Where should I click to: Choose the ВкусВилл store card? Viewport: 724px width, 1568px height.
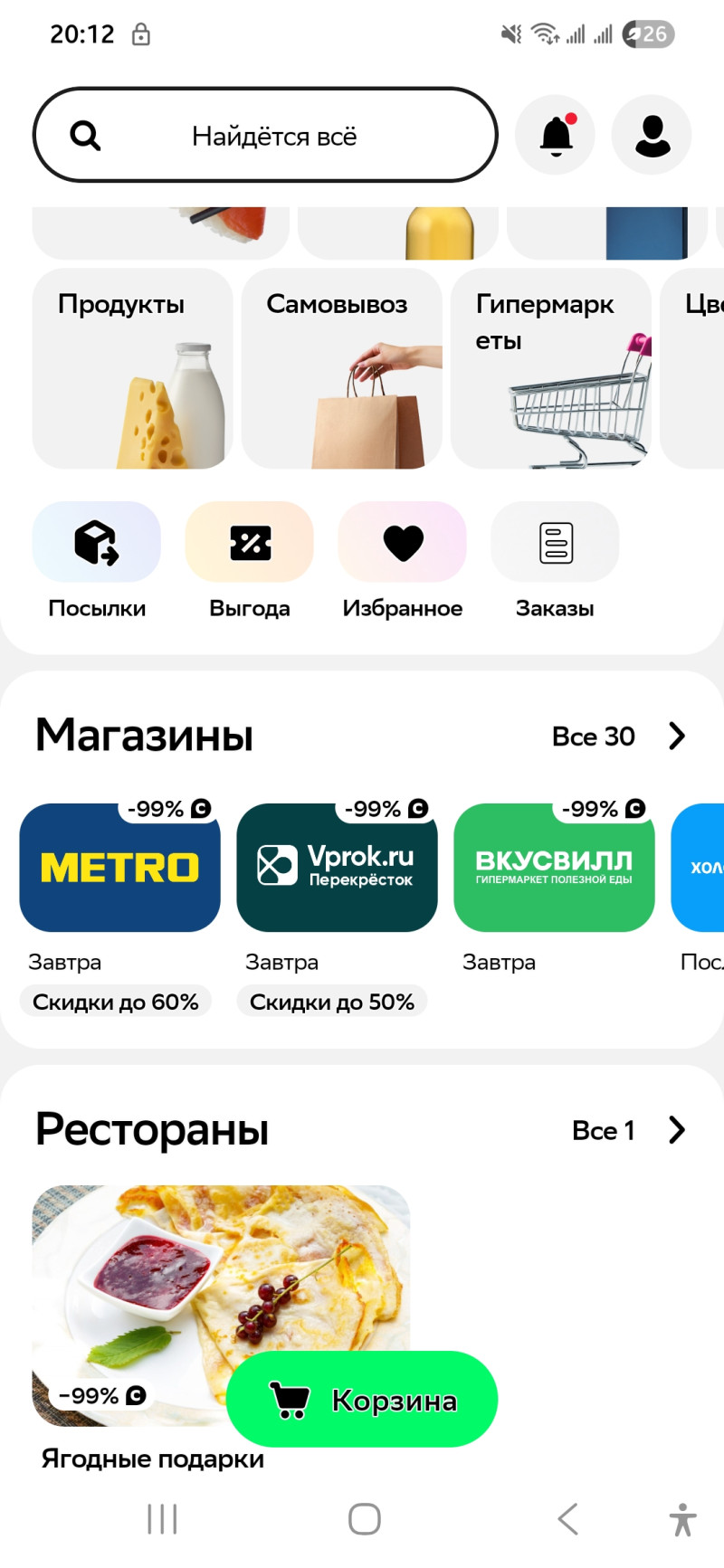tap(554, 869)
